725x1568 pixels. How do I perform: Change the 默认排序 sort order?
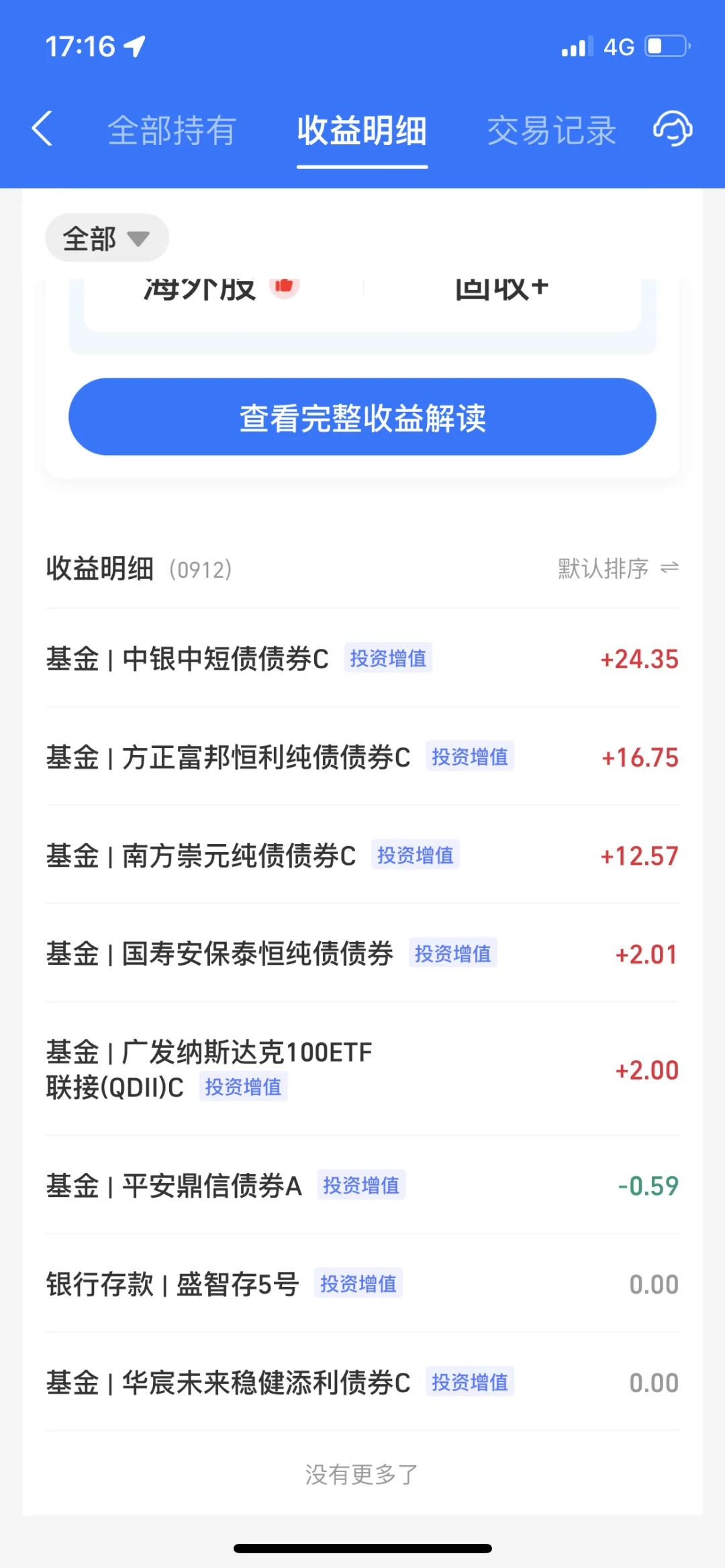coord(618,569)
